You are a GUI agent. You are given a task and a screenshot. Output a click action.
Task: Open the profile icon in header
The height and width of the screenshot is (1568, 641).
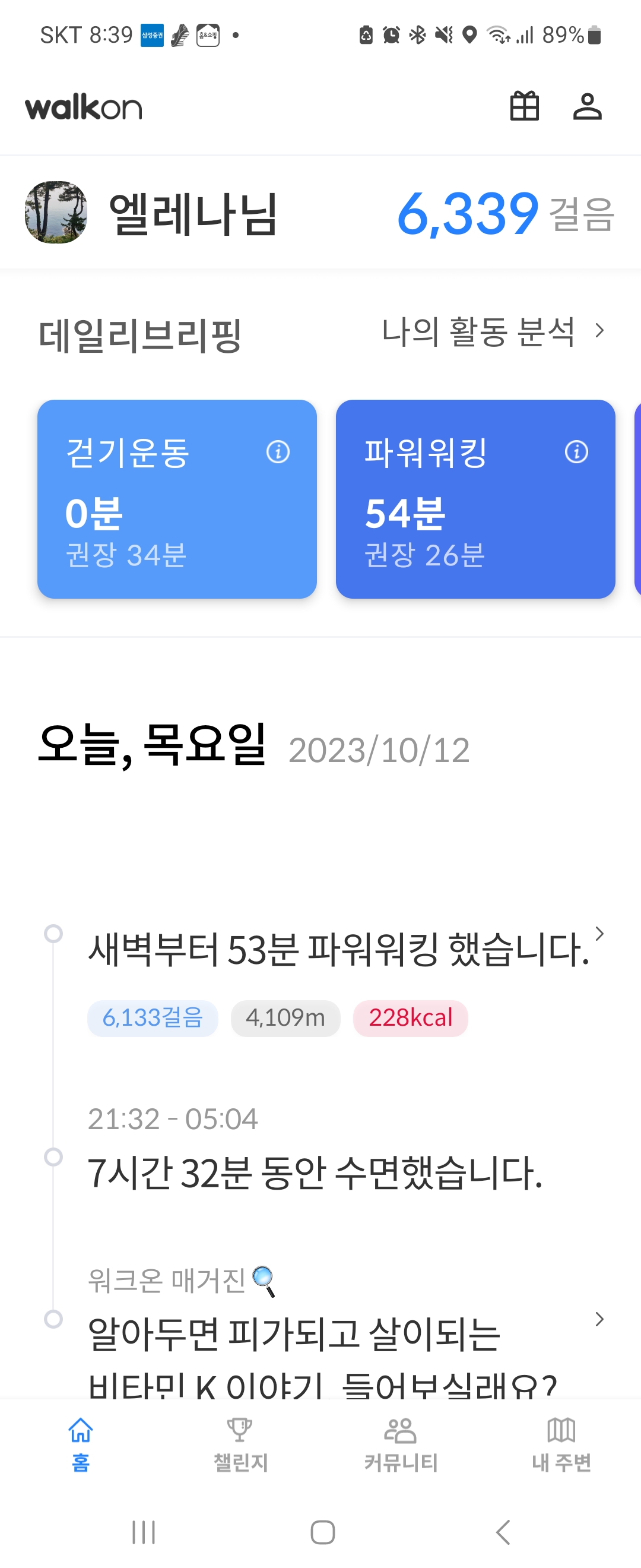pos(587,106)
